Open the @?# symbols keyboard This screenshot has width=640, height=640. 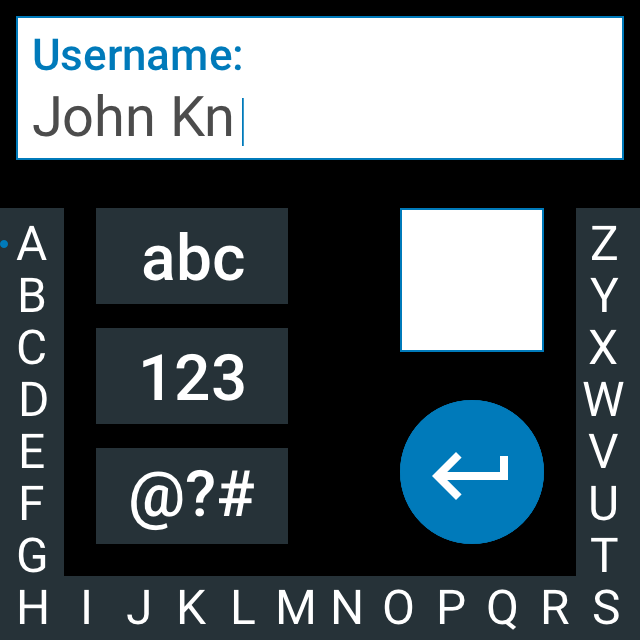pyautogui.click(x=192, y=496)
